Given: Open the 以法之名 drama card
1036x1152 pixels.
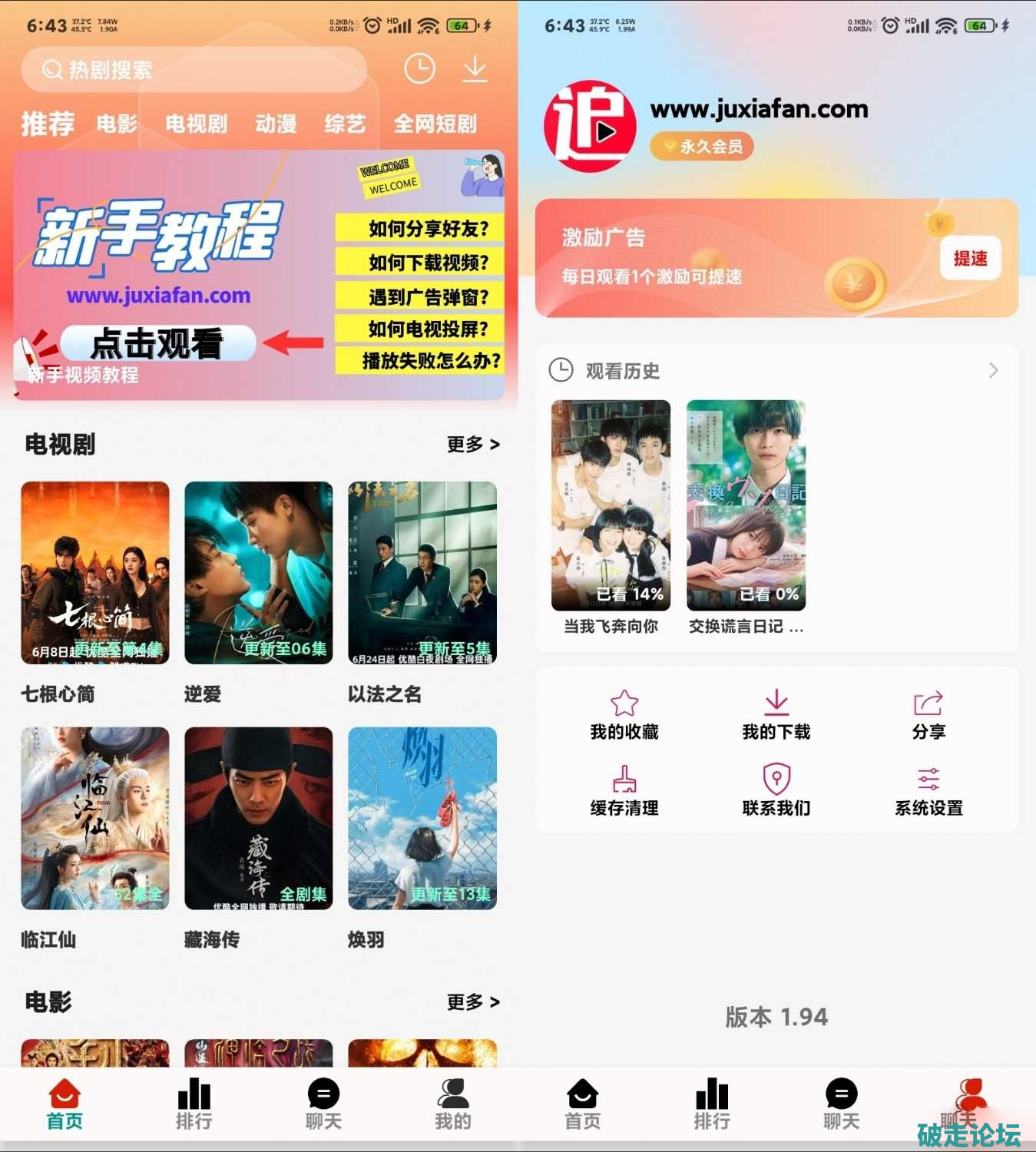Looking at the screenshot, I should pyautogui.click(x=422, y=573).
